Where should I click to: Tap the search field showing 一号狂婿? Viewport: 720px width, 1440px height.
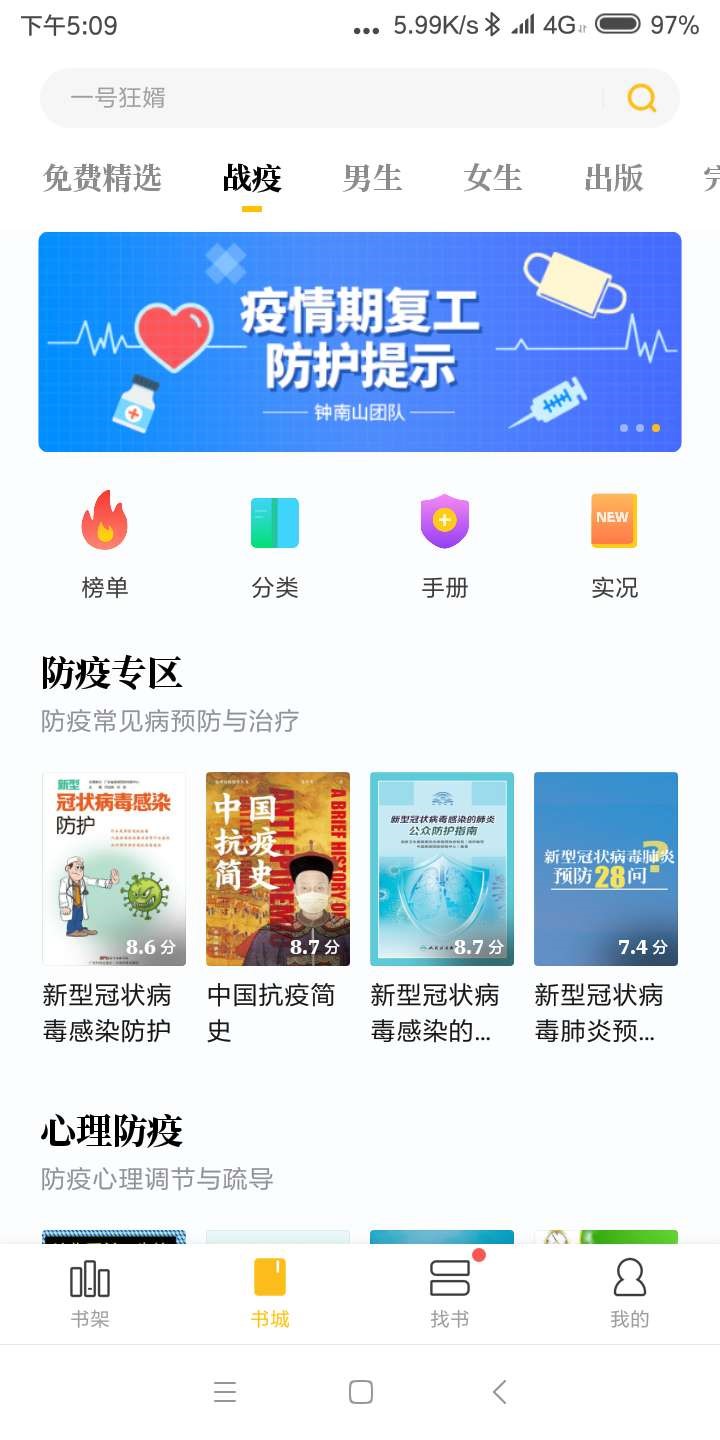tap(300, 97)
